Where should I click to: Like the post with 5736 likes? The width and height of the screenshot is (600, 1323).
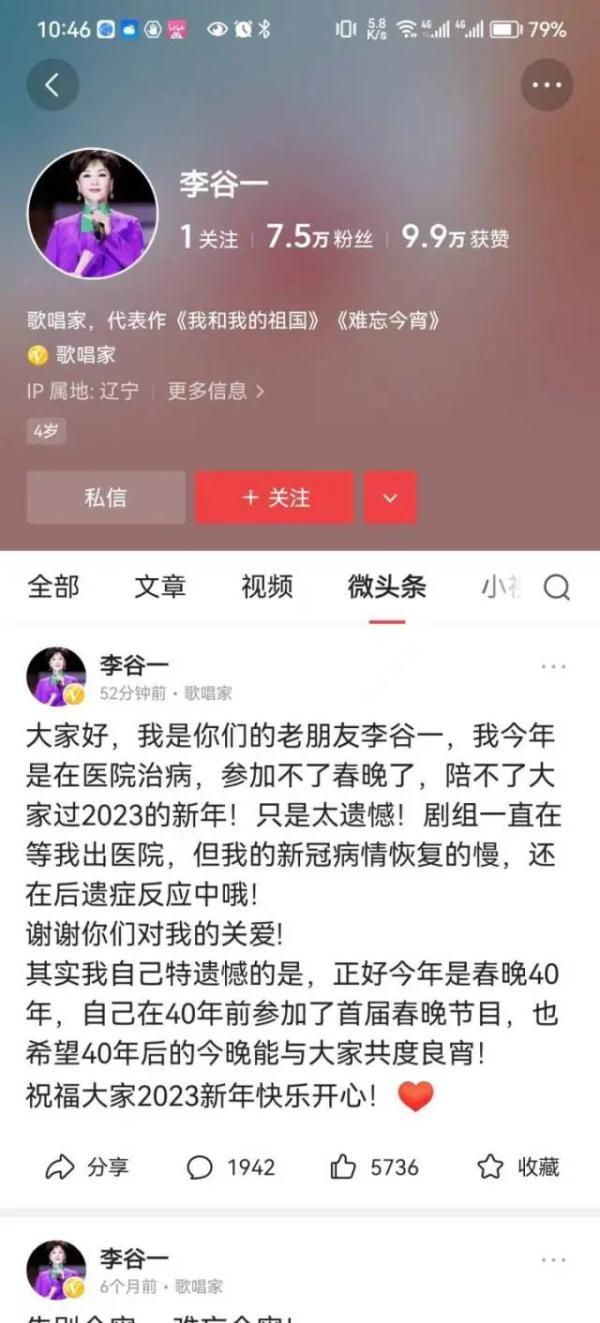(375, 1167)
